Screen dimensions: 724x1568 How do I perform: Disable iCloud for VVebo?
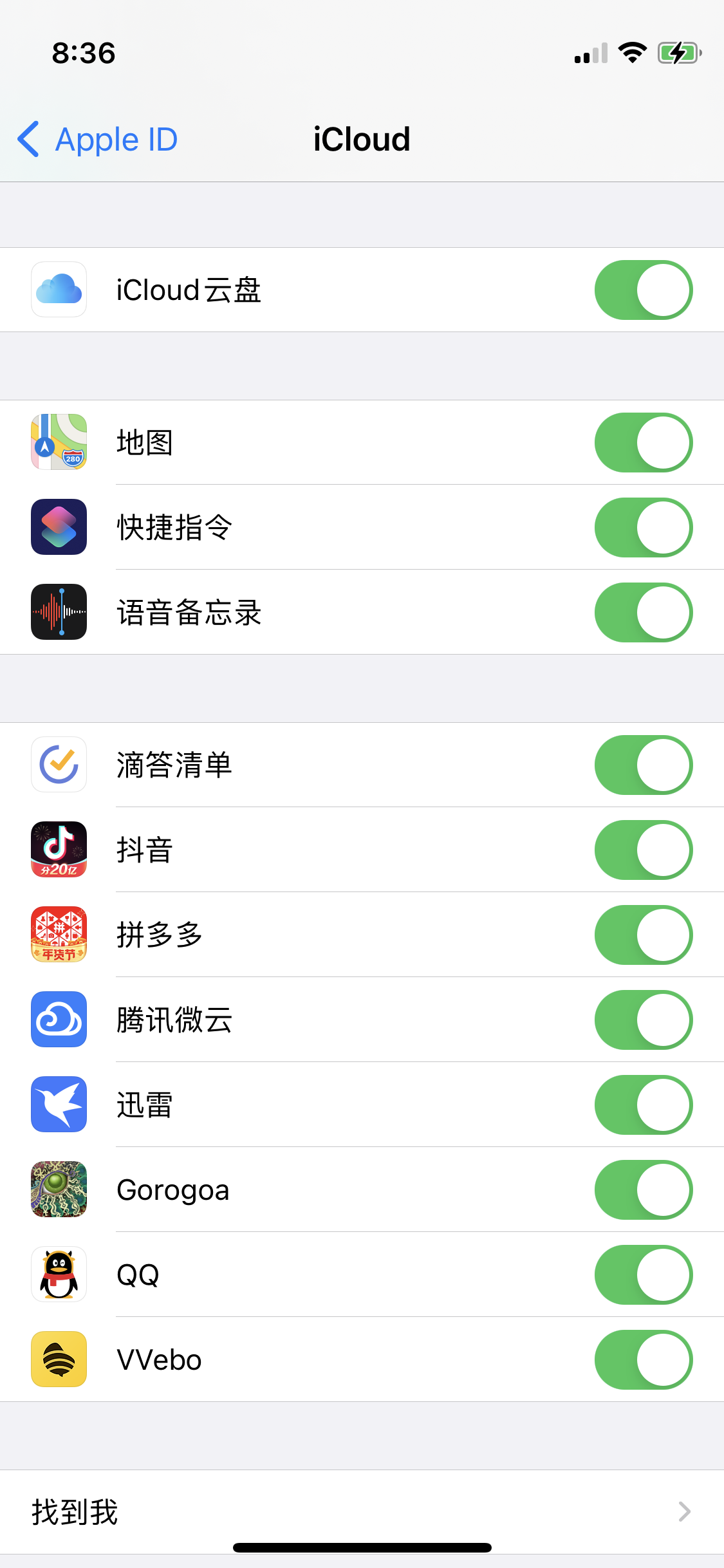point(643,1359)
